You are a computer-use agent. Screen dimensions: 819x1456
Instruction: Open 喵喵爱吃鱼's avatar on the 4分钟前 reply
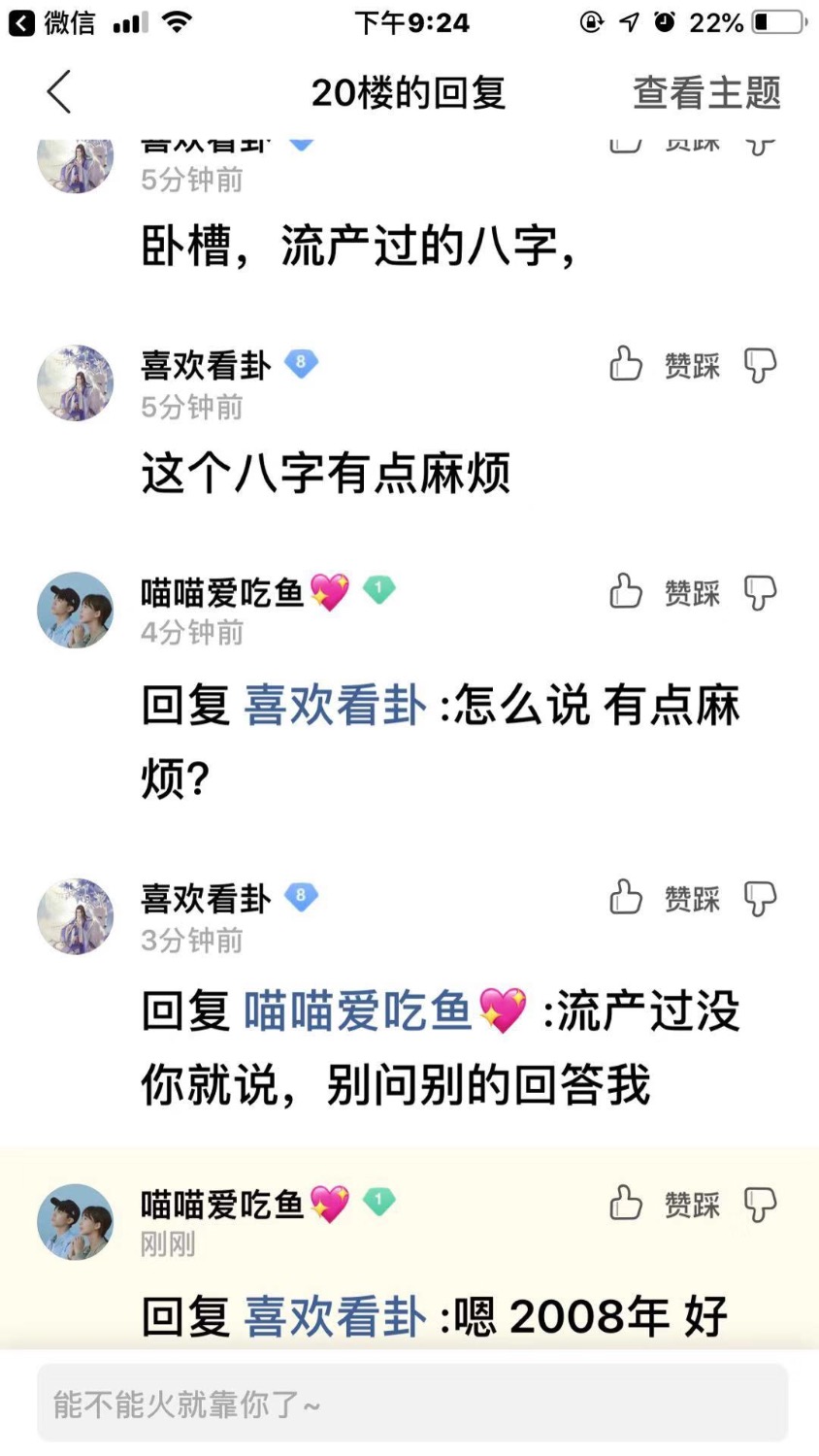point(76,610)
